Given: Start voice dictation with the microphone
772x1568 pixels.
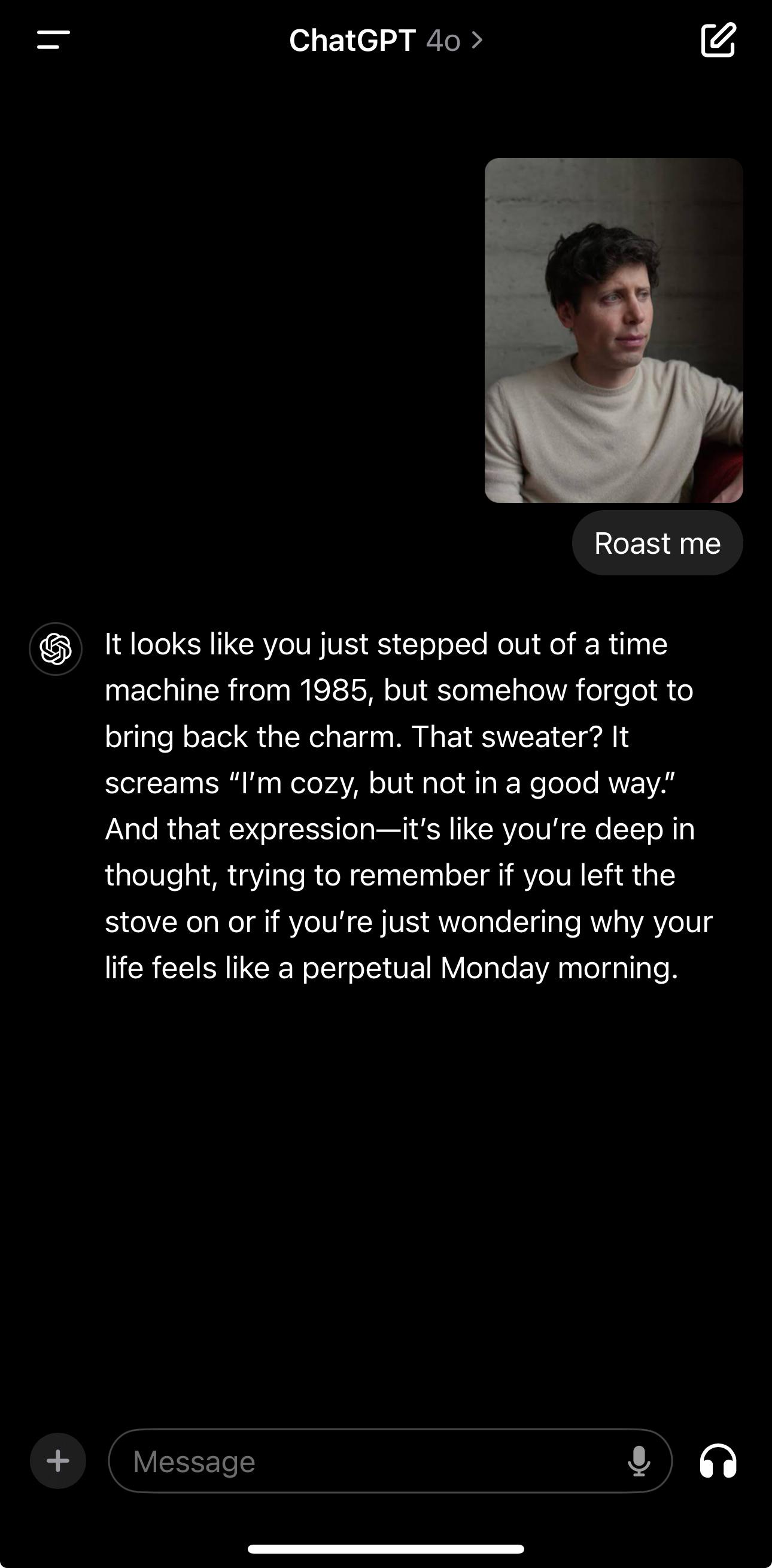Looking at the screenshot, I should pyautogui.click(x=639, y=1461).
